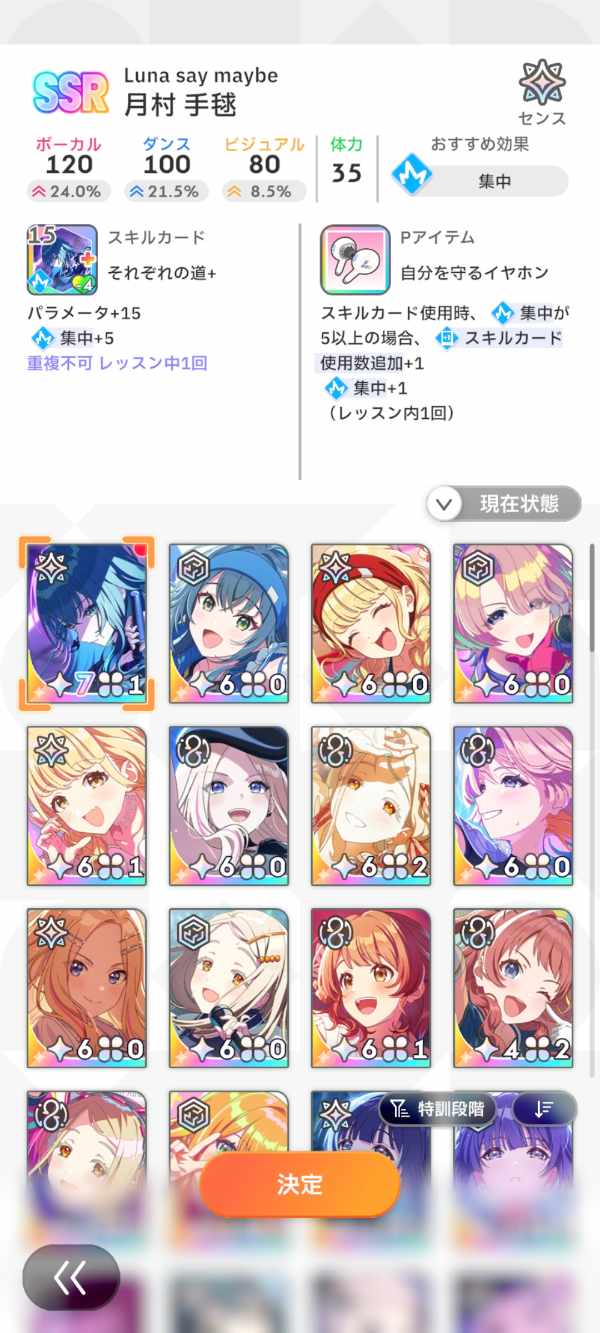Open the それぞれの道+ skill card icon
600x1333 pixels.
click(62, 260)
